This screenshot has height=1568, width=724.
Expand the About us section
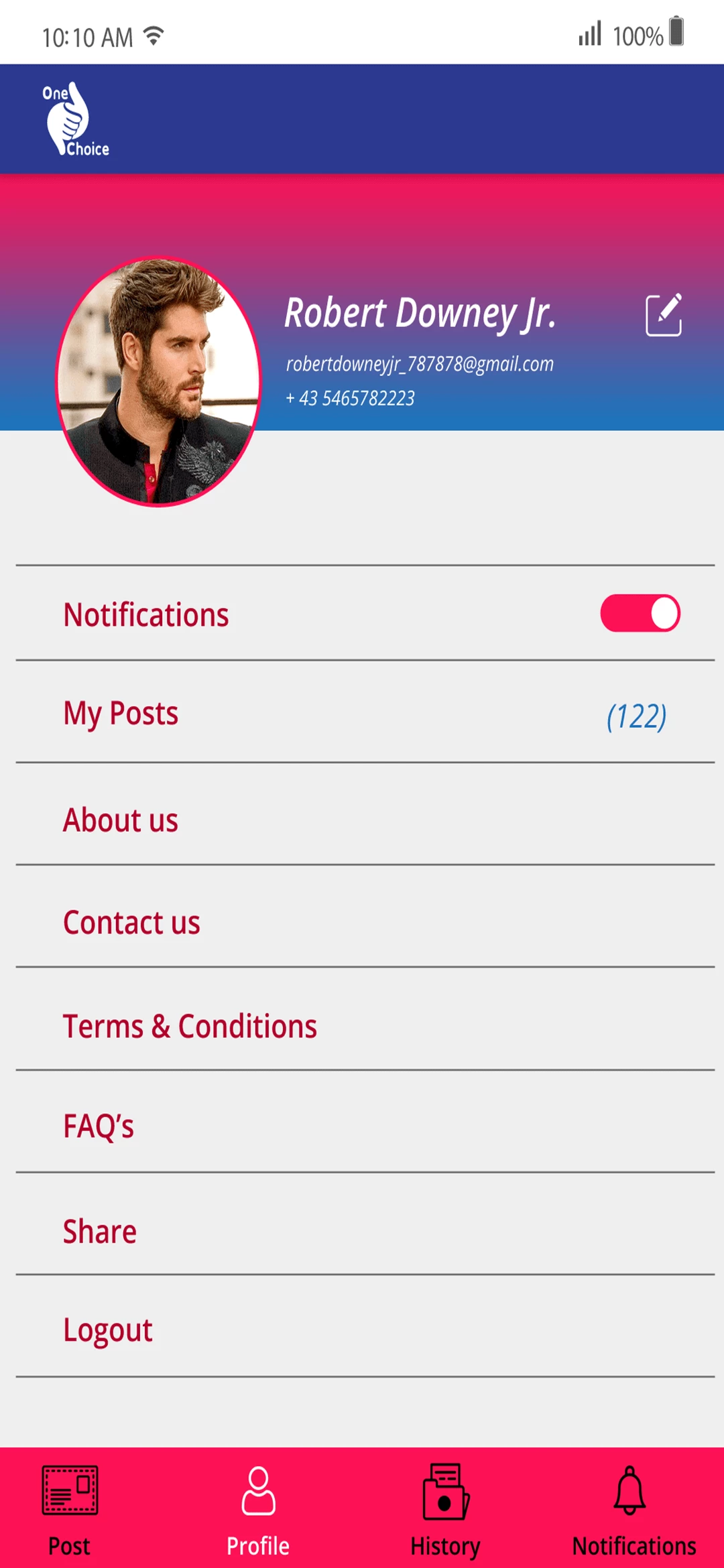[x=120, y=819]
